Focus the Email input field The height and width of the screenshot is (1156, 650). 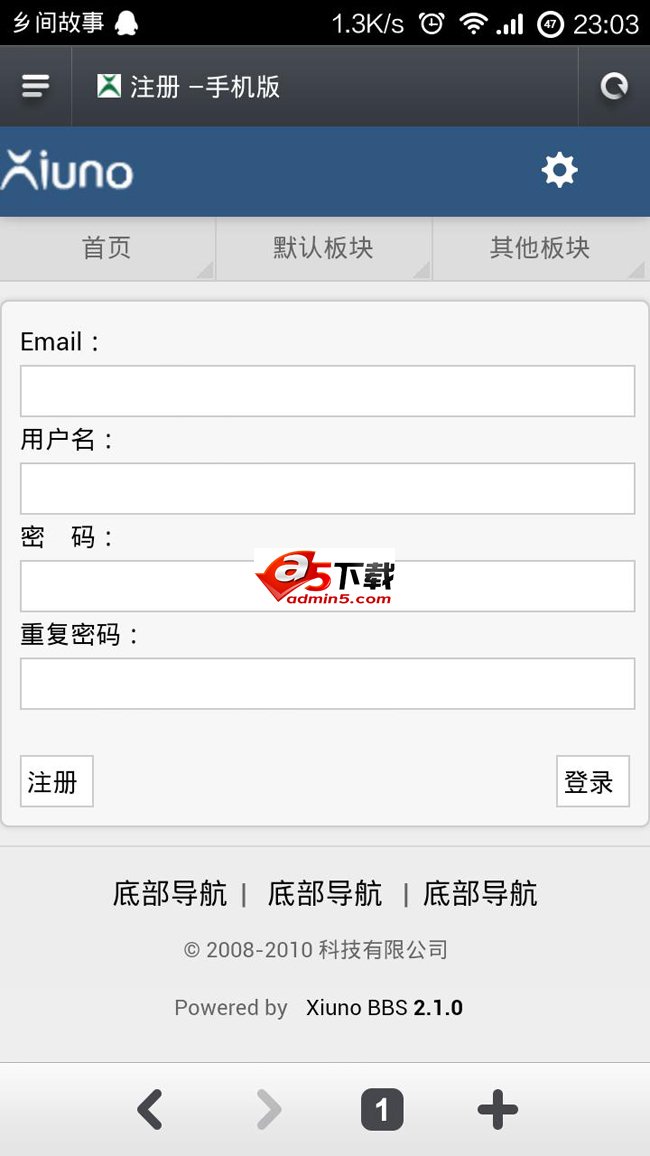(327, 391)
